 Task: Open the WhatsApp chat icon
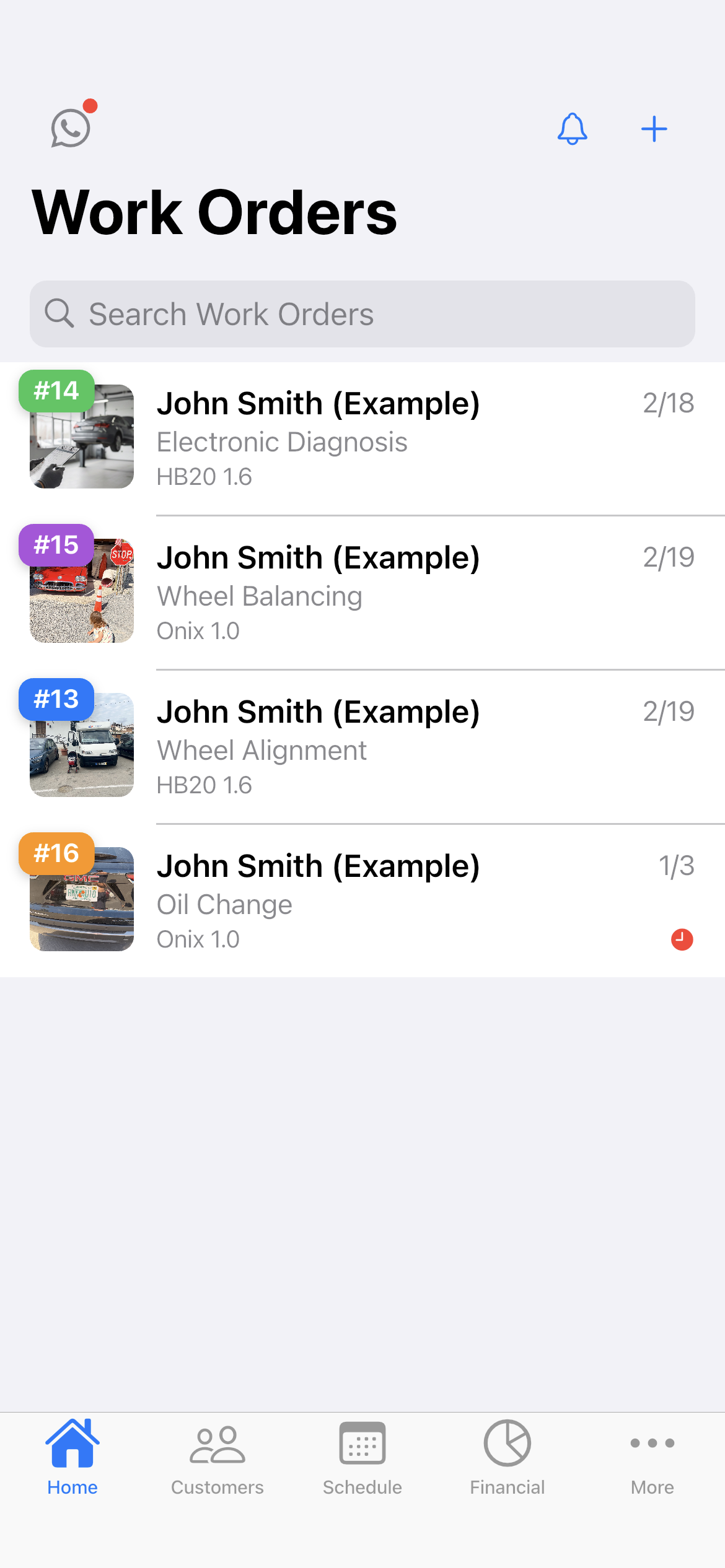71,128
